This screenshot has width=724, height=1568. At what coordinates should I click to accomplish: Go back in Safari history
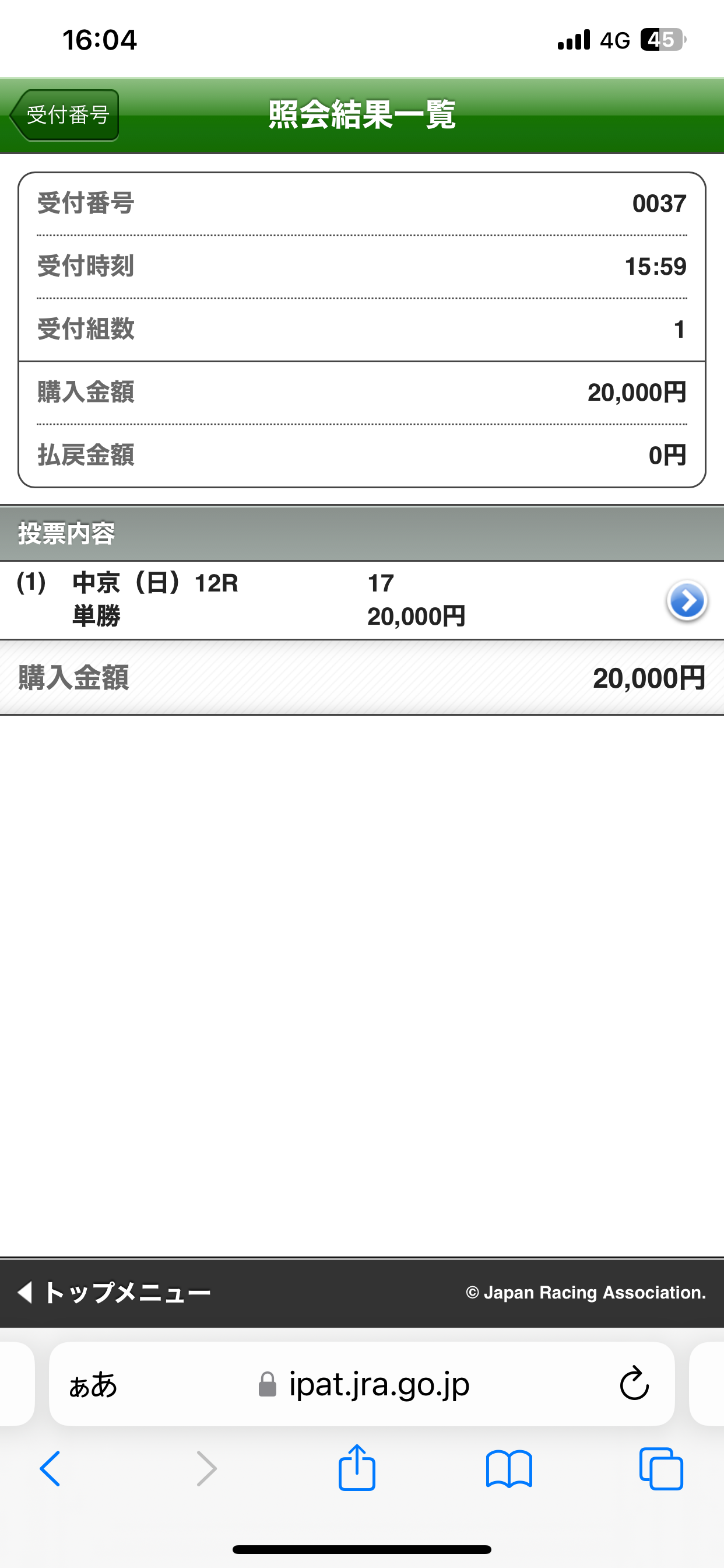(51, 1468)
